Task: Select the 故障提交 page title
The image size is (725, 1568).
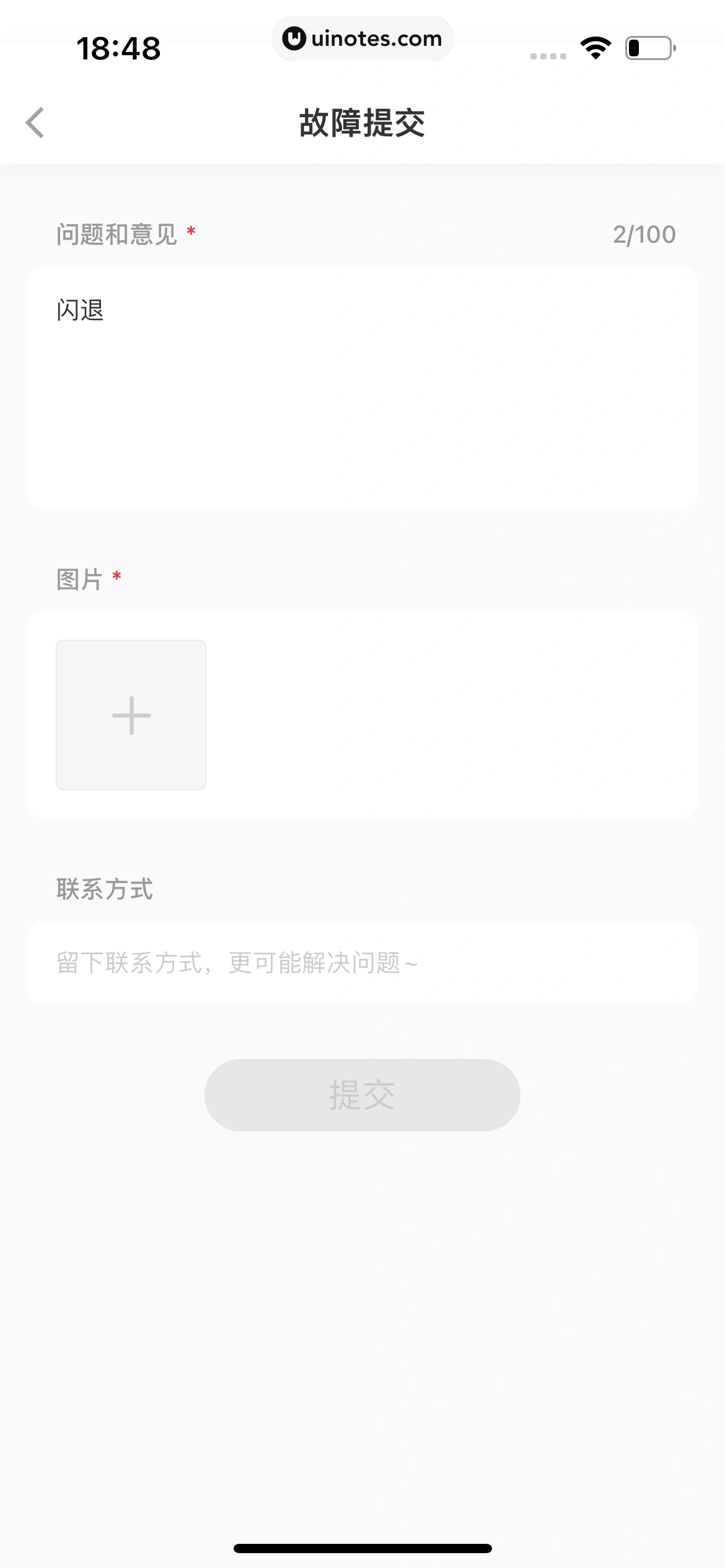Action: (362, 122)
